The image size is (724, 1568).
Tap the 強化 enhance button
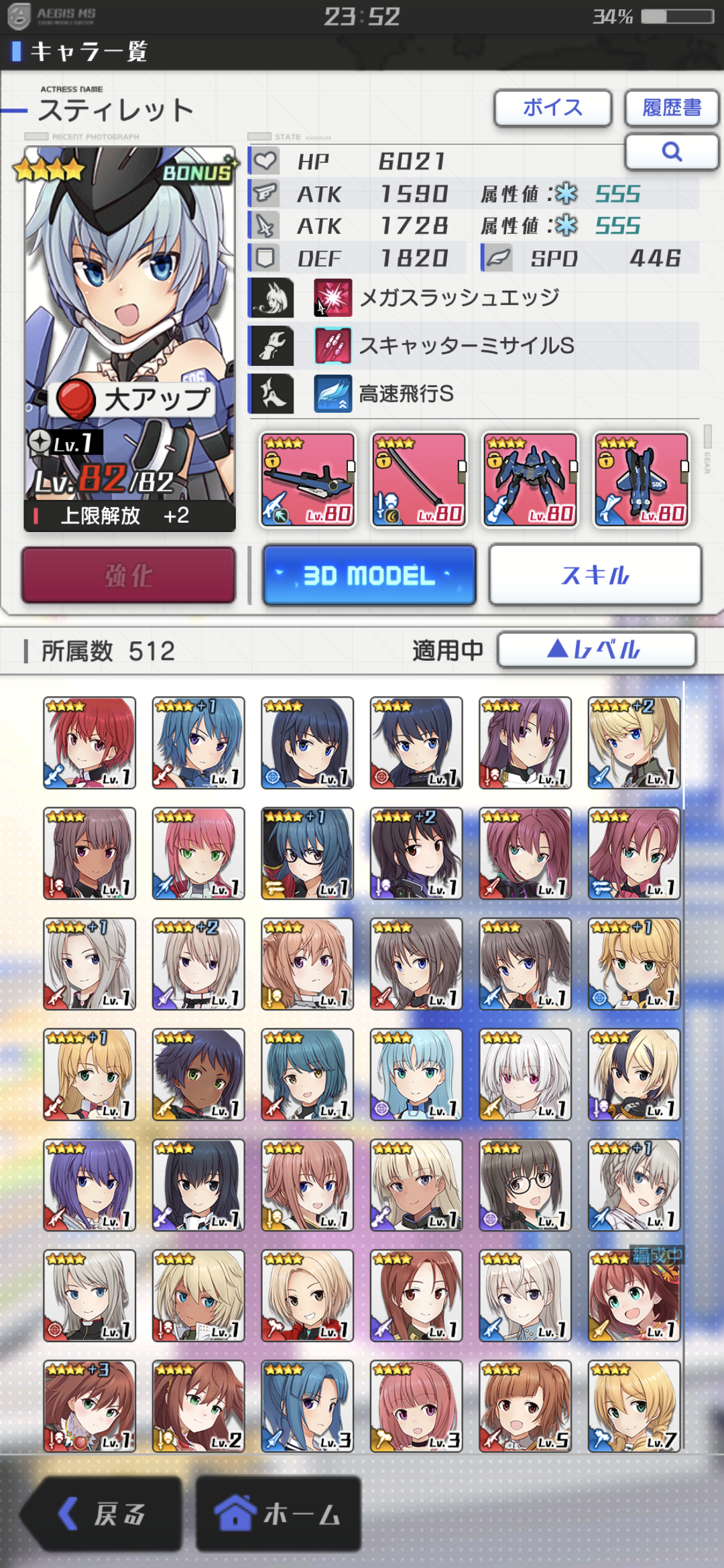[x=129, y=576]
